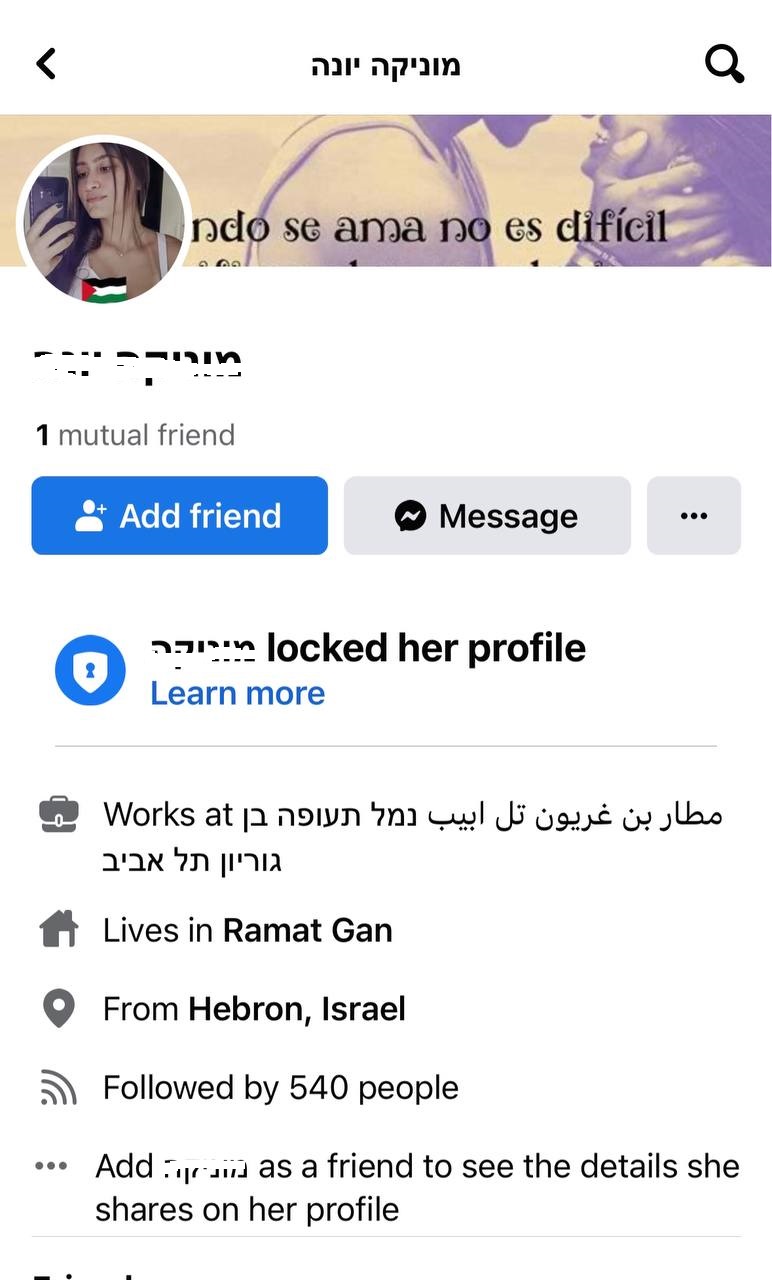Open the three-dot more options button

693,516
